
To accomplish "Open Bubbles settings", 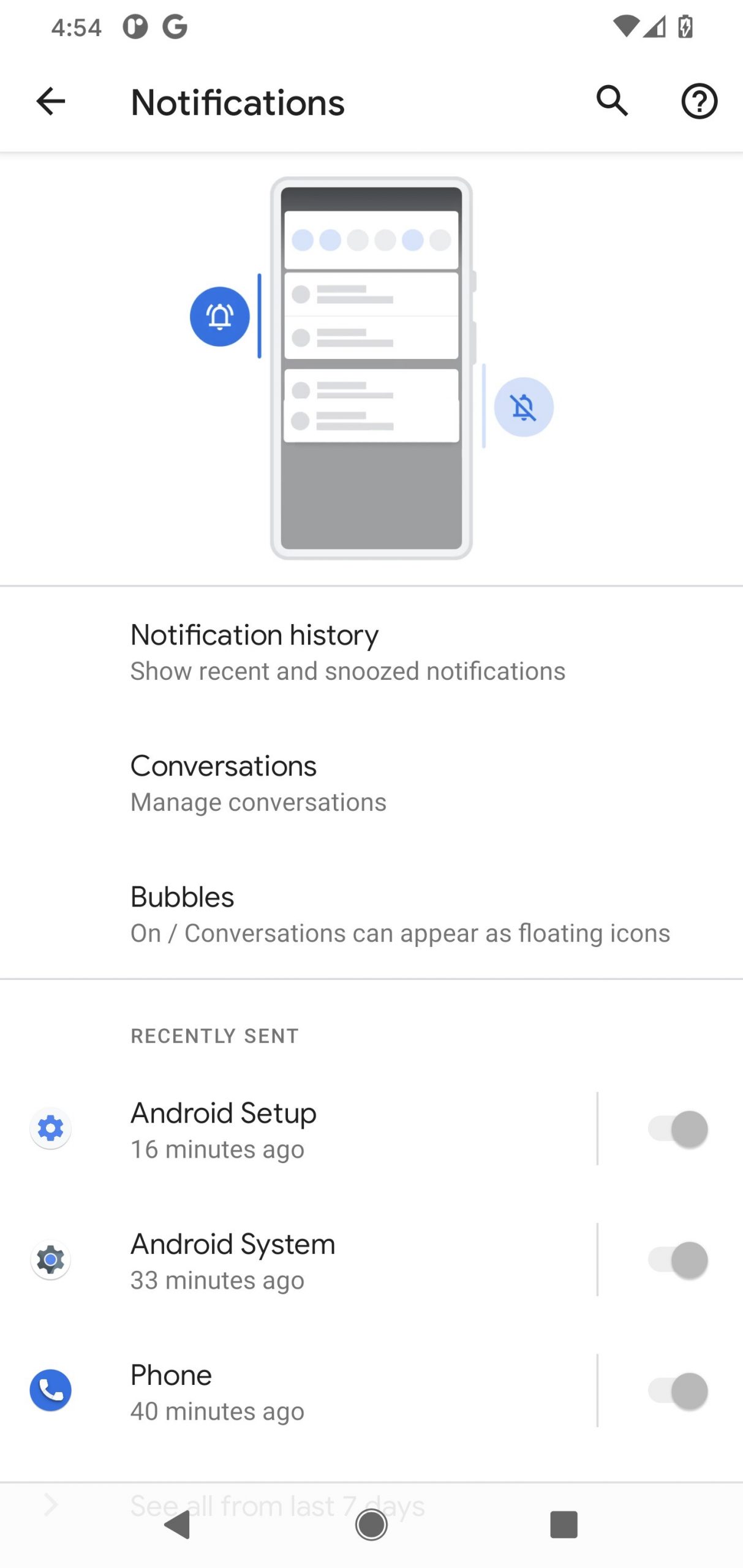I will (x=371, y=914).
